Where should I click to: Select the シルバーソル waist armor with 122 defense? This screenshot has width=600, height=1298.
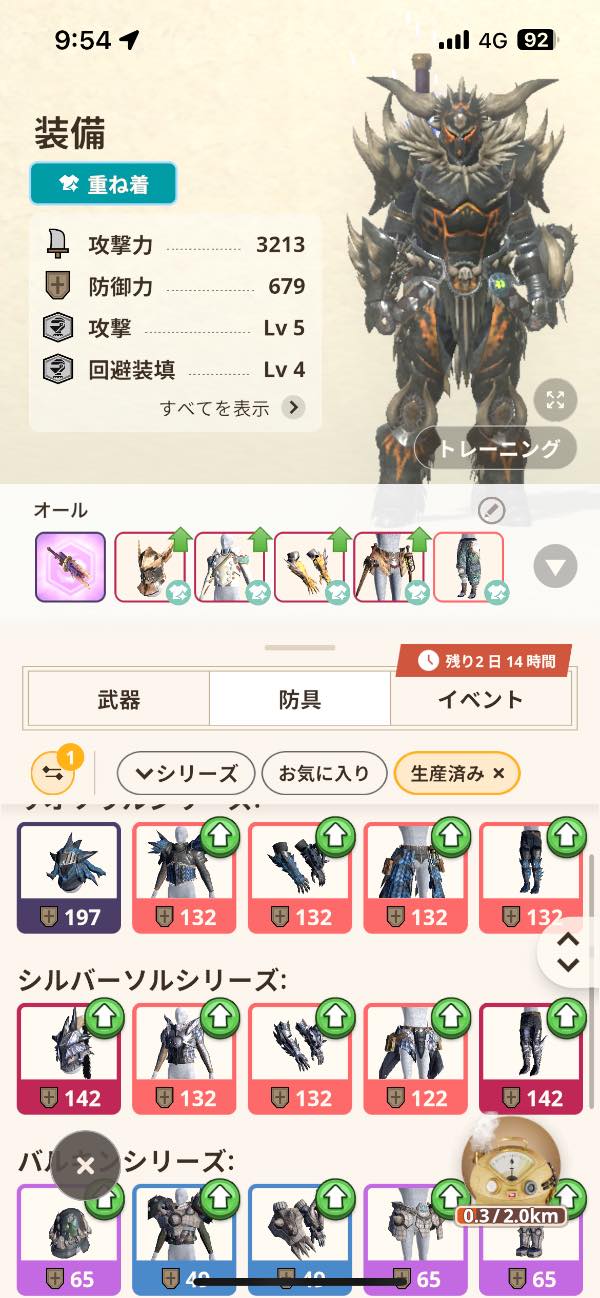(414, 1058)
